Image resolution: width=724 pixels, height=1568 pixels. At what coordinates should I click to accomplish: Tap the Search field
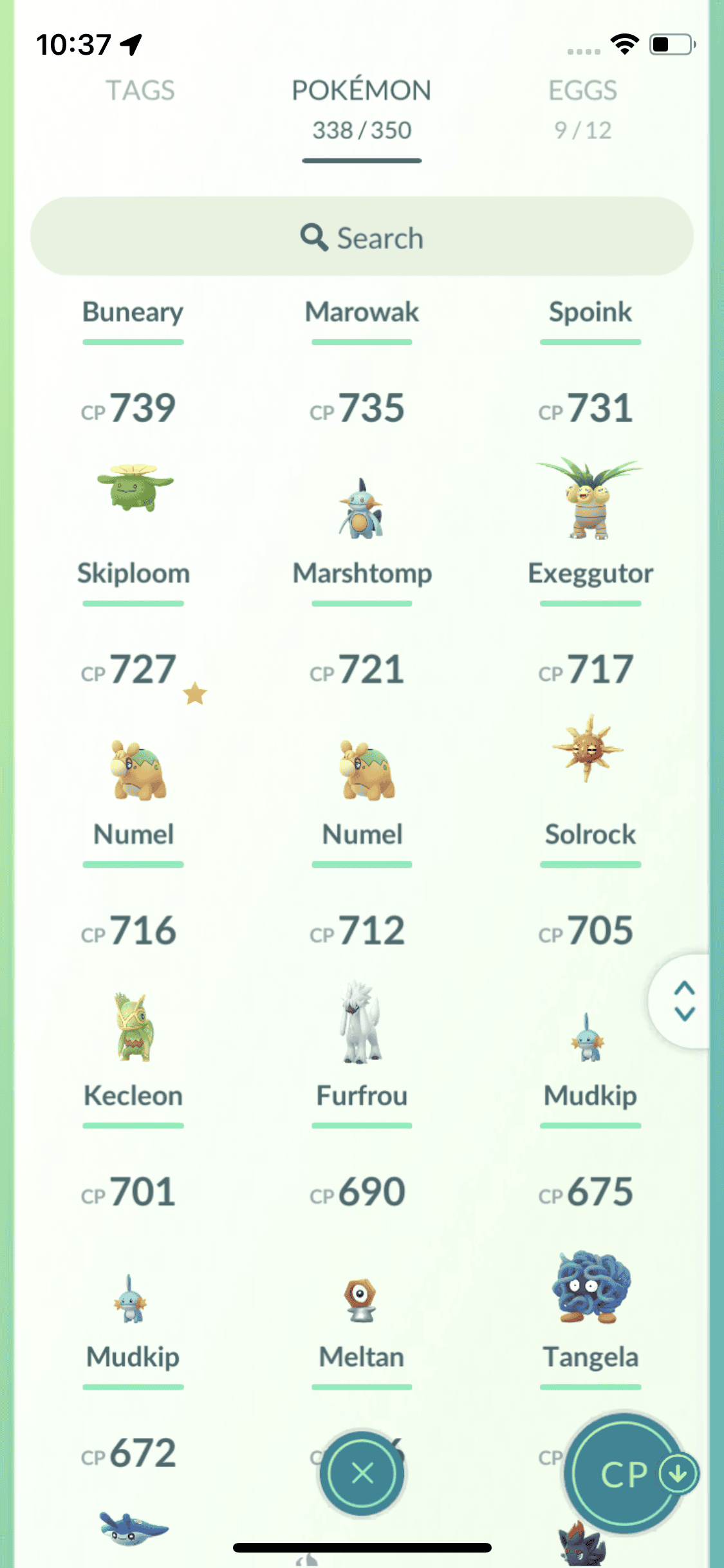pos(362,237)
